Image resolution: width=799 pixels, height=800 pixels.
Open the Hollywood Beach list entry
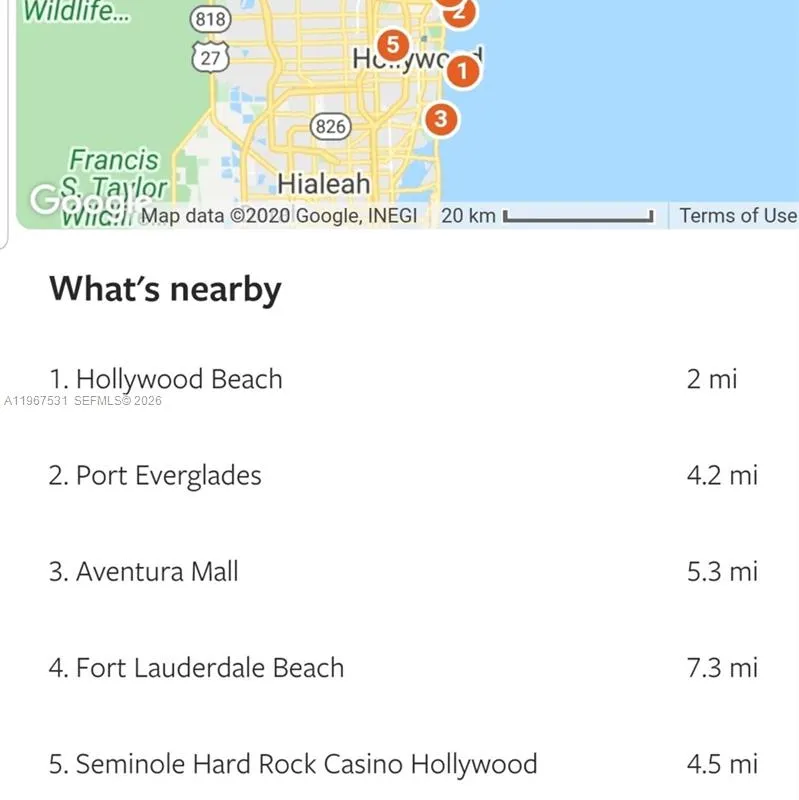[166, 378]
